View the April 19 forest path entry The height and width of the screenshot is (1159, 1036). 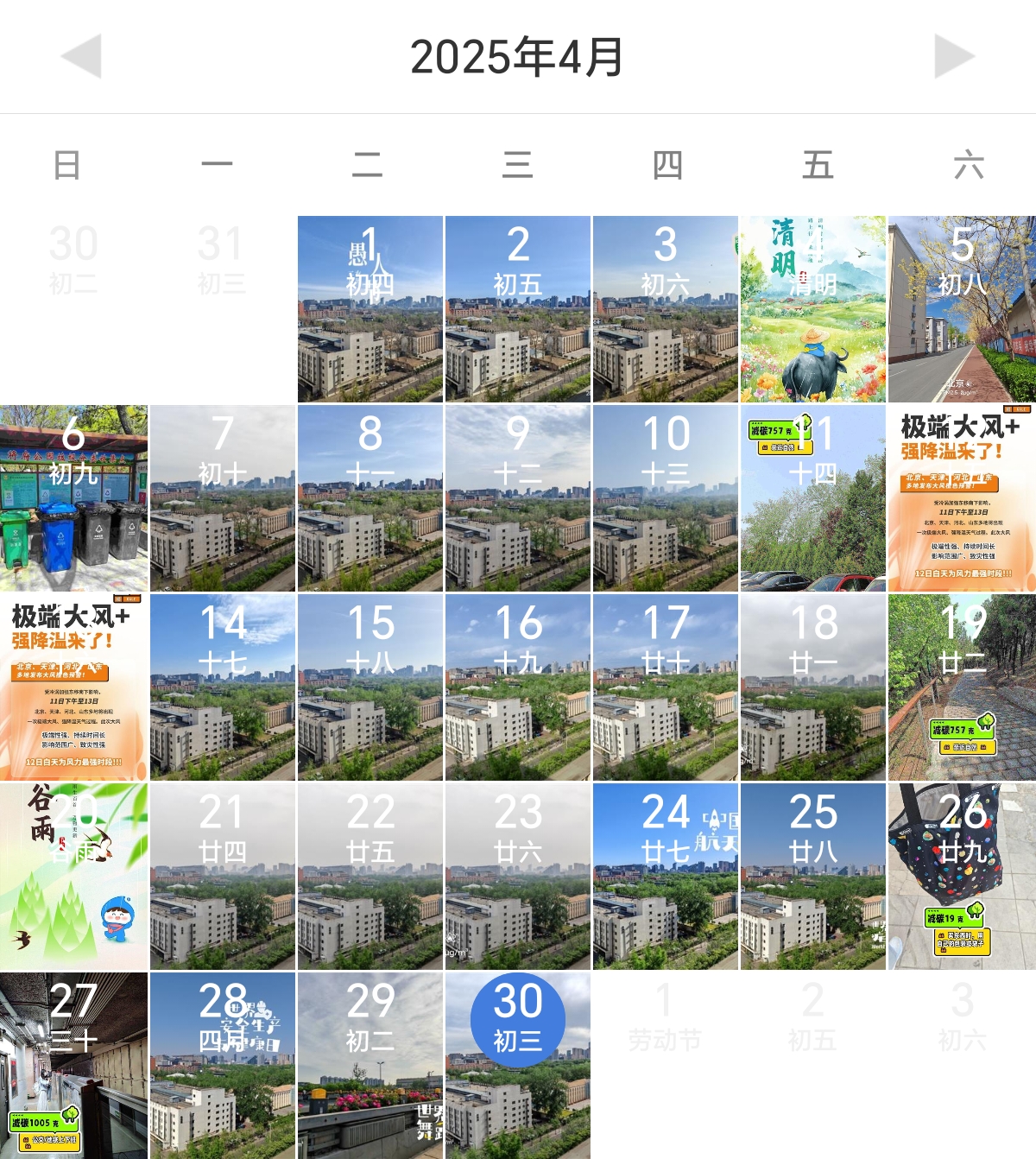(x=962, y=687)
